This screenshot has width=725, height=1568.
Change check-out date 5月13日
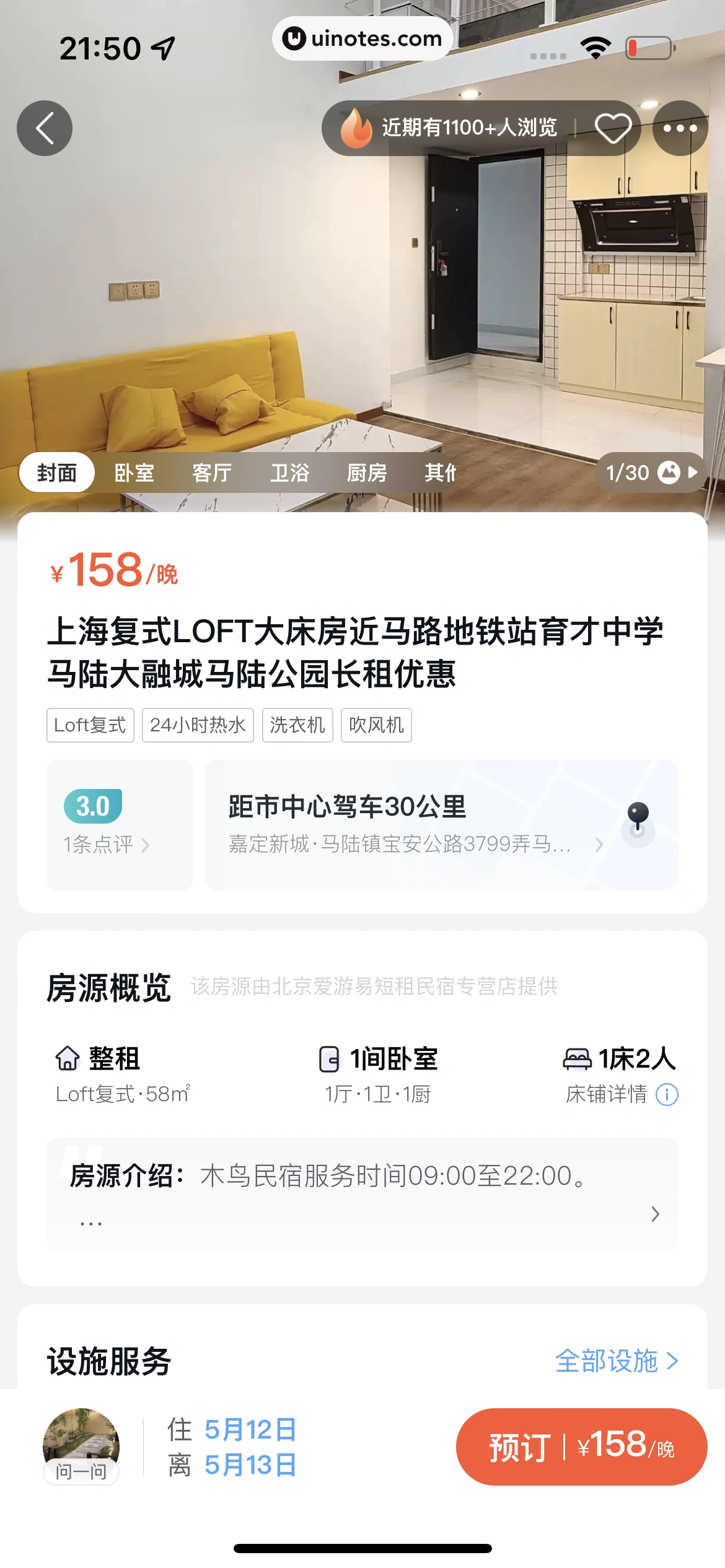tap(250, 1465)
